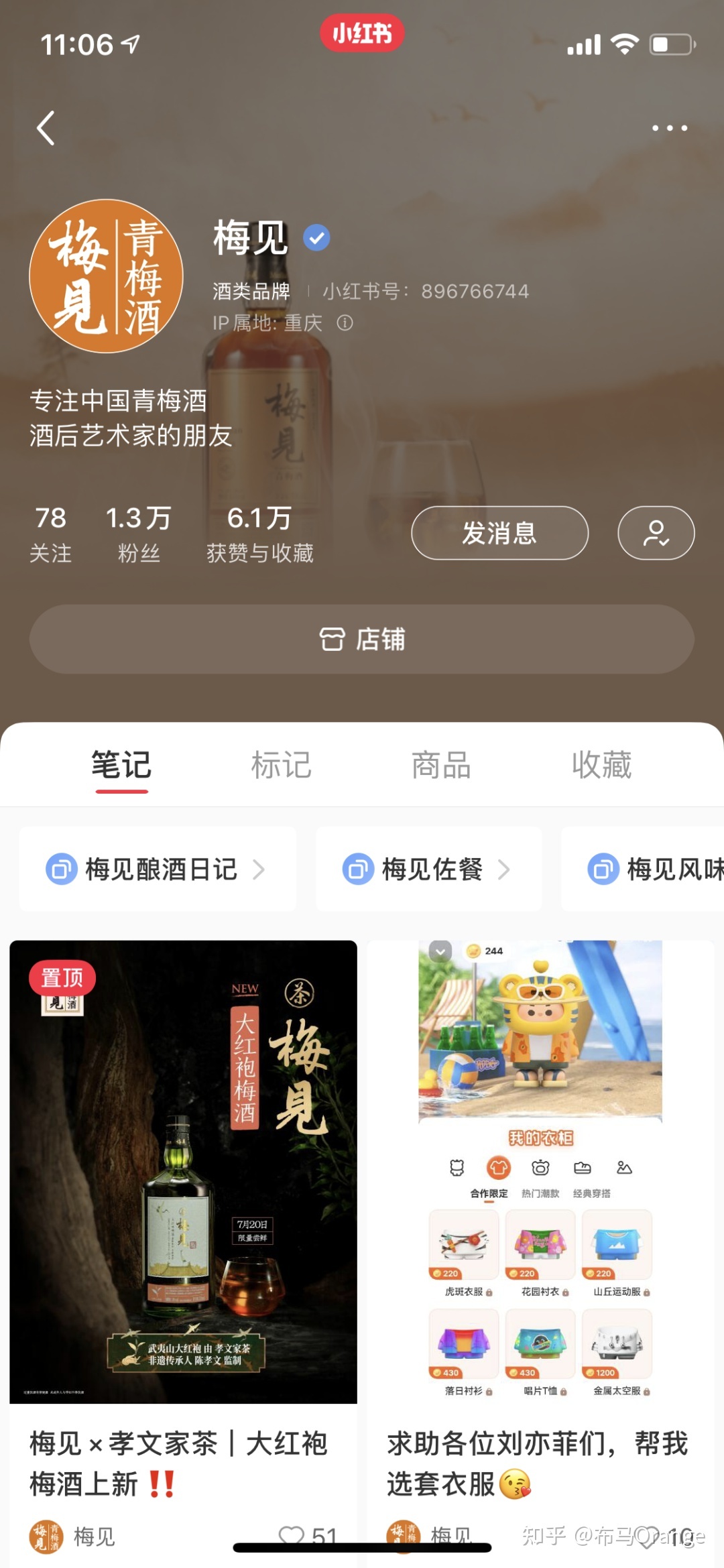Tap the 发消息 button
This screenshot has height=1568, width=724.
499,533
